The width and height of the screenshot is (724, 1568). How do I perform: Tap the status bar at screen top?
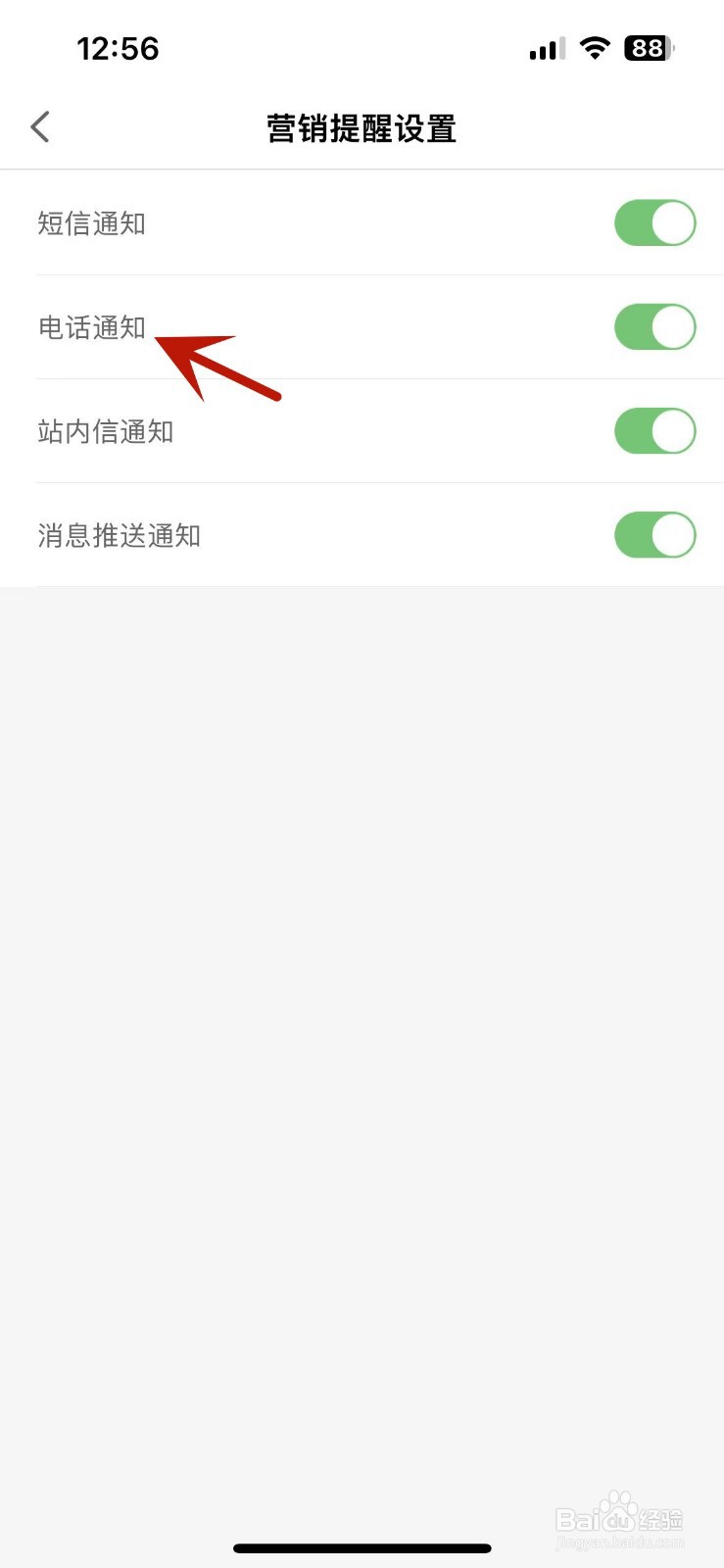pos(362,47)
